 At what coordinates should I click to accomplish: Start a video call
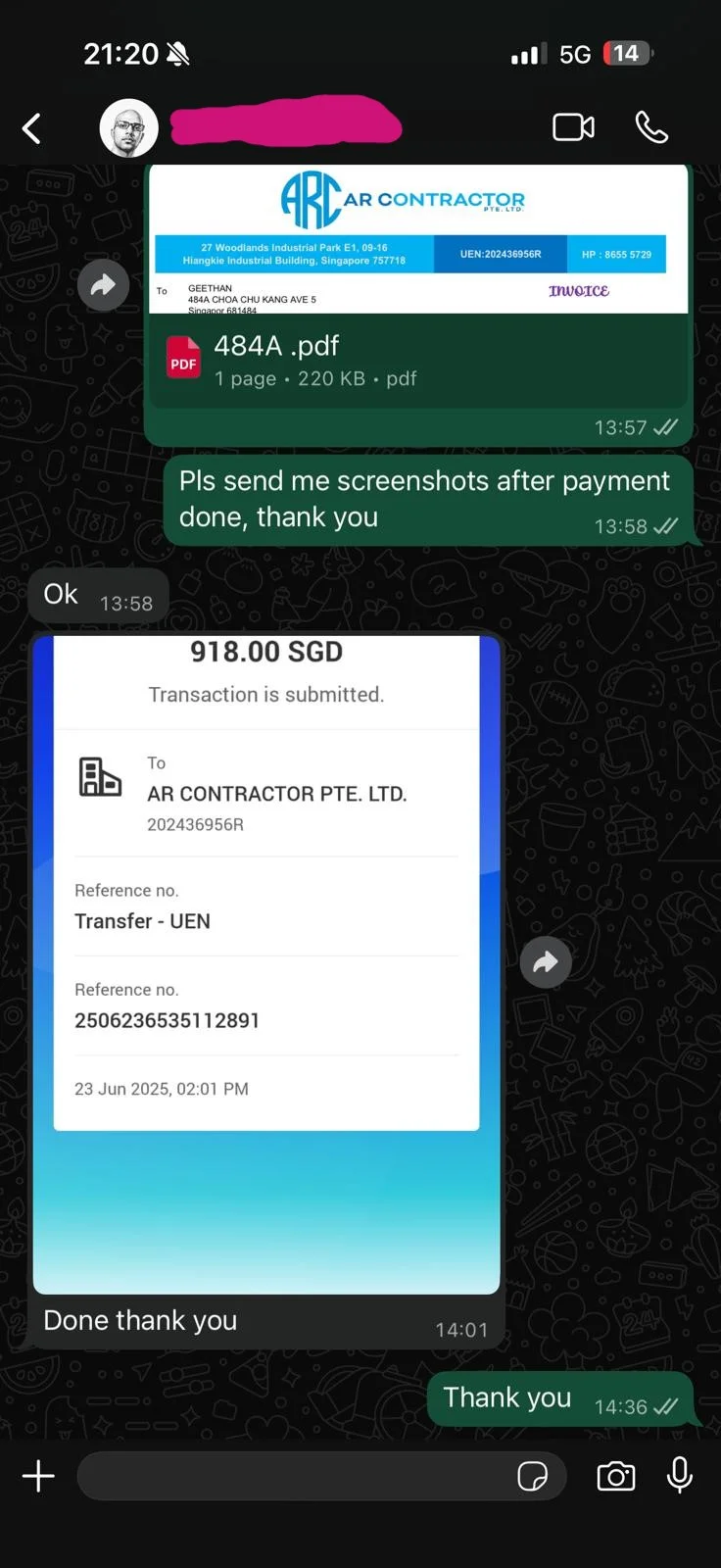point(573,127)
